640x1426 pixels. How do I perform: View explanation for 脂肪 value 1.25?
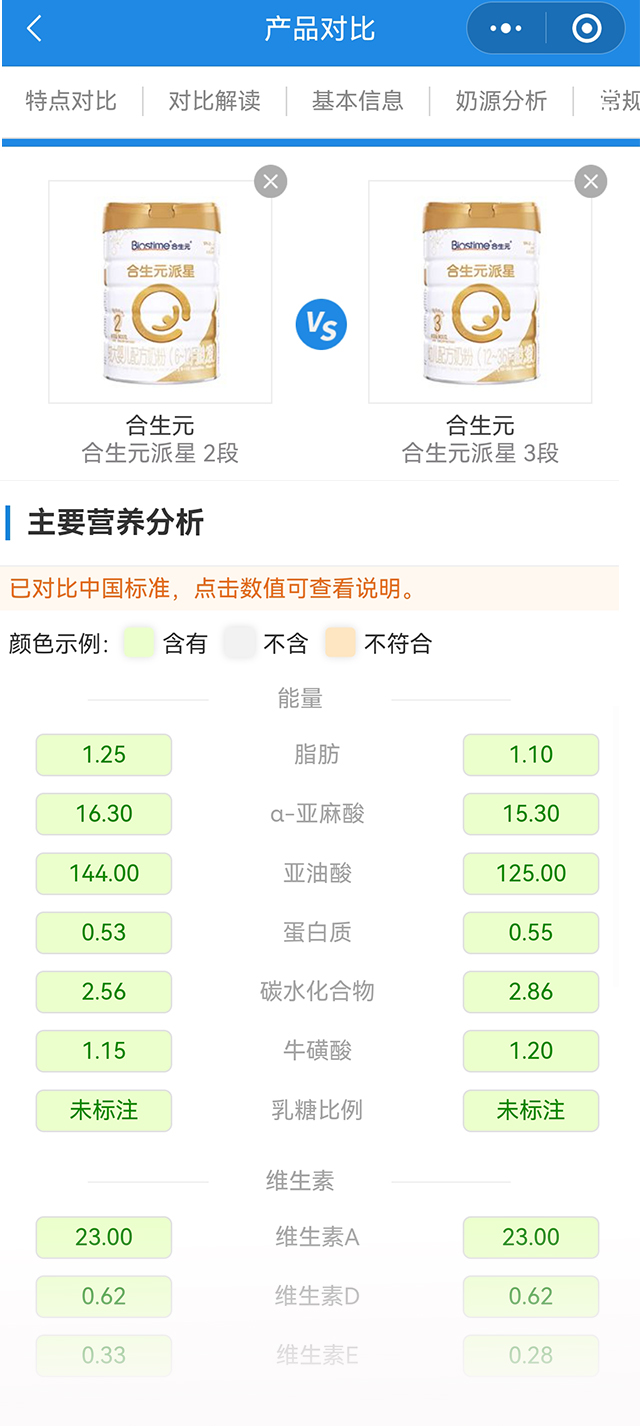pyautogui.click(x=104, y=755)
